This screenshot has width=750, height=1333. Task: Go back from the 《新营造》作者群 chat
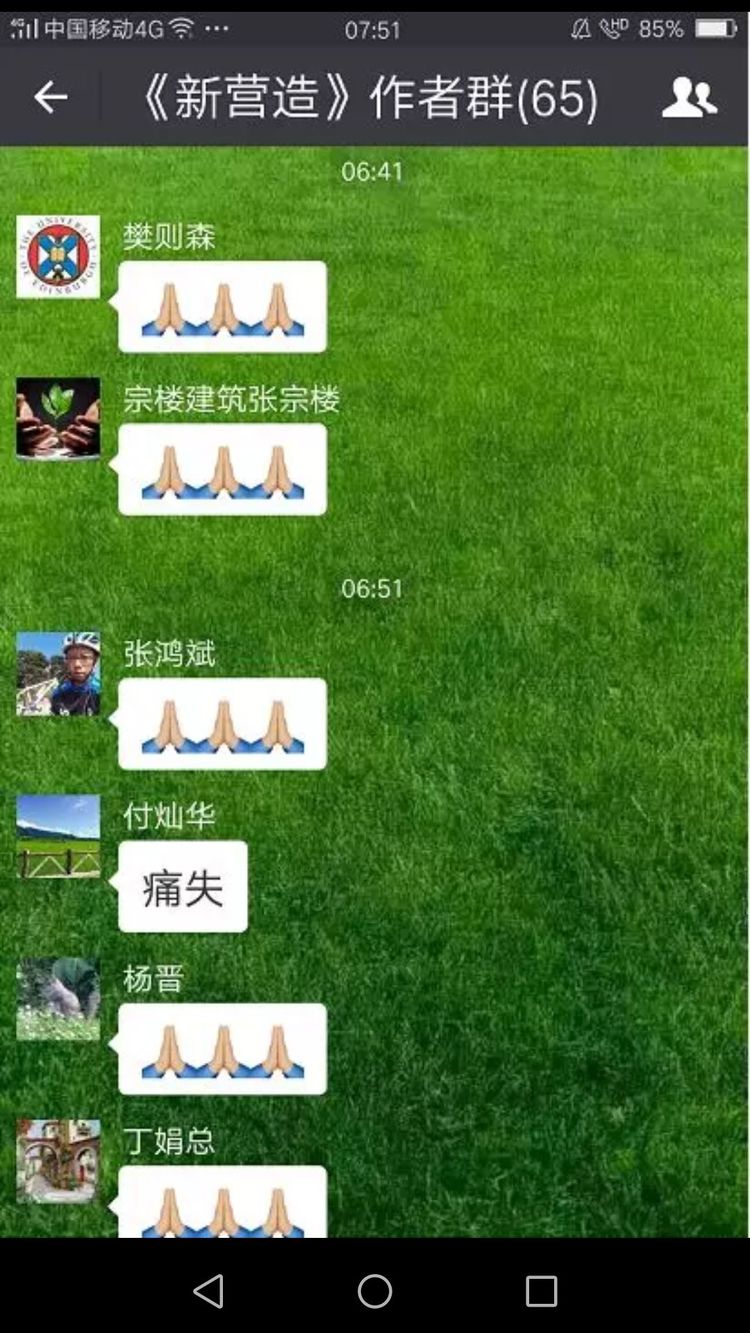point(50,97)
